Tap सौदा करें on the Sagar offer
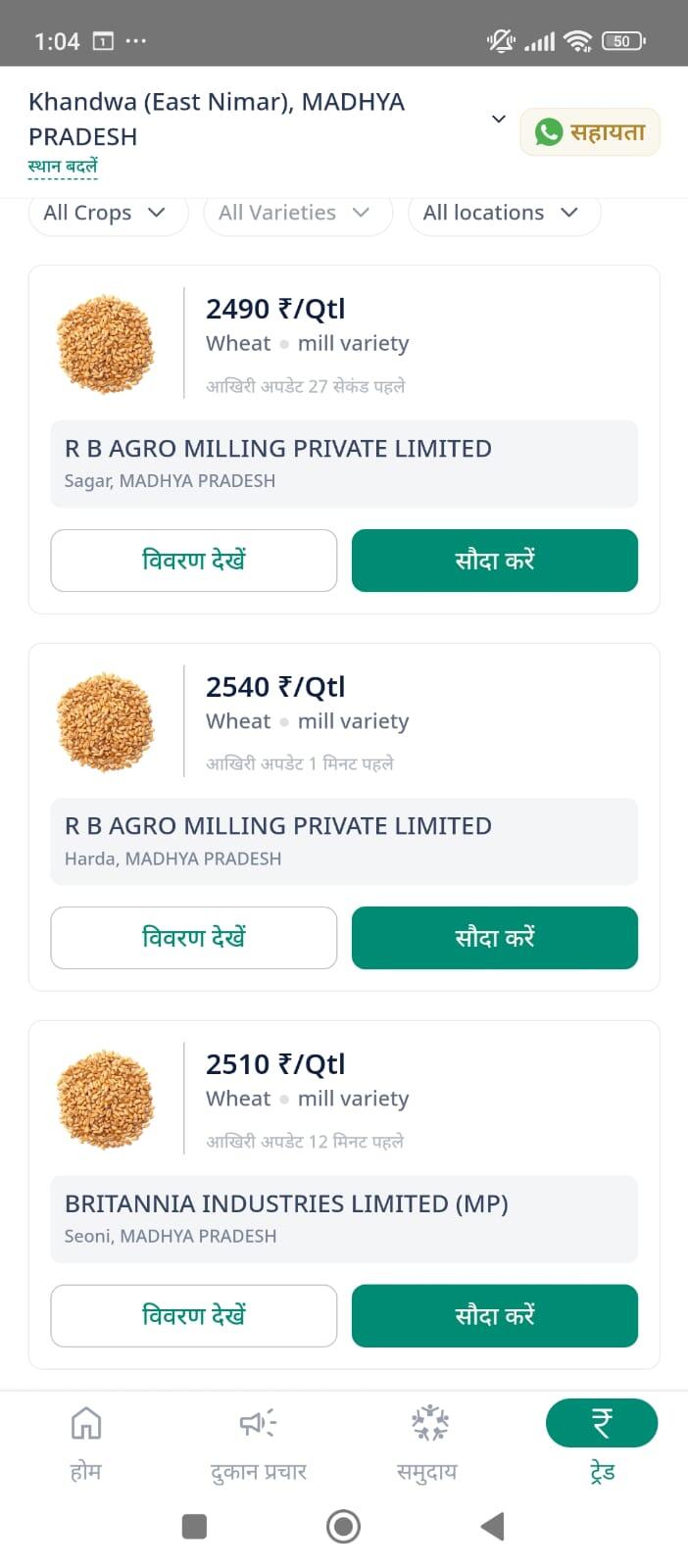The height and width of the screenshot is (1568, 688). (x=495, y=561)
